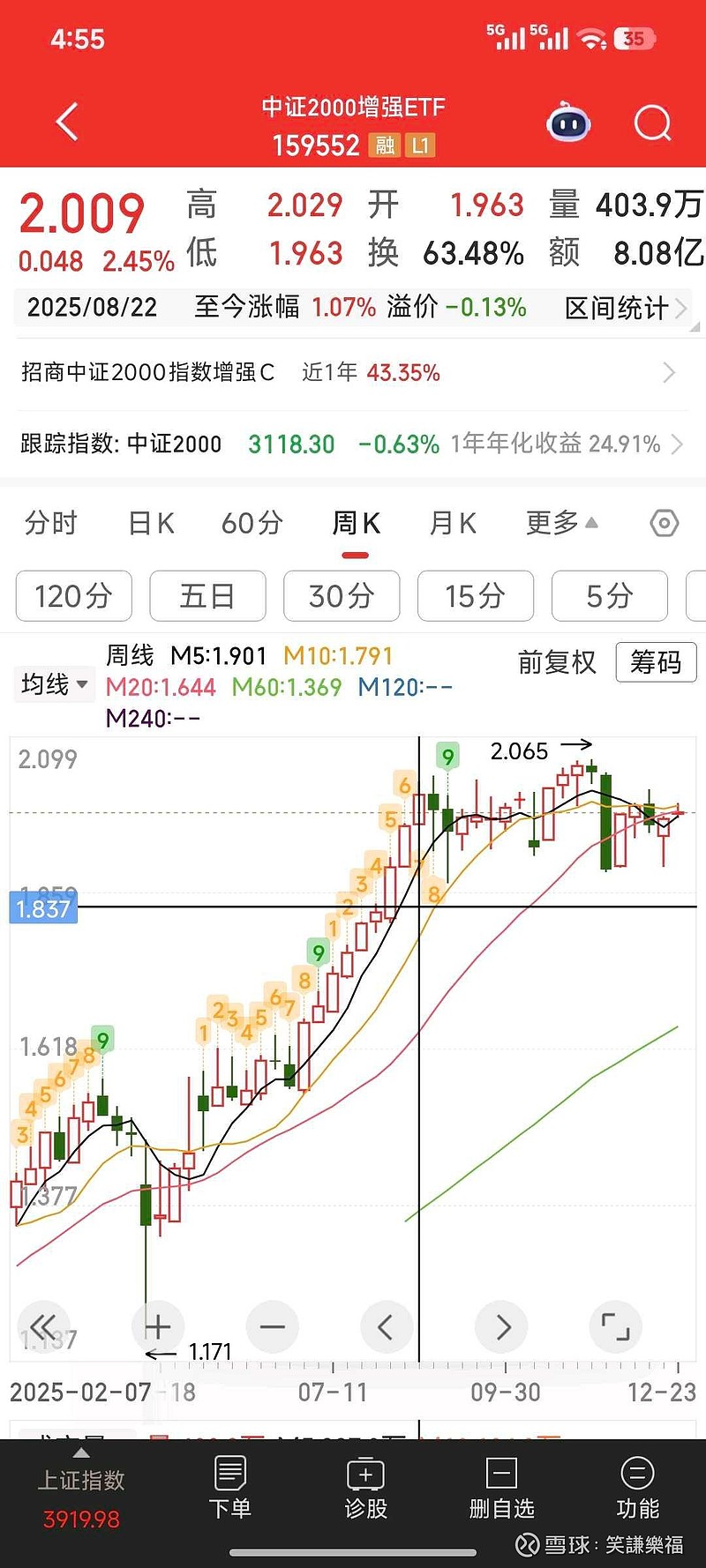
Task: Tap the search magnifier icon
Action: 651,123
